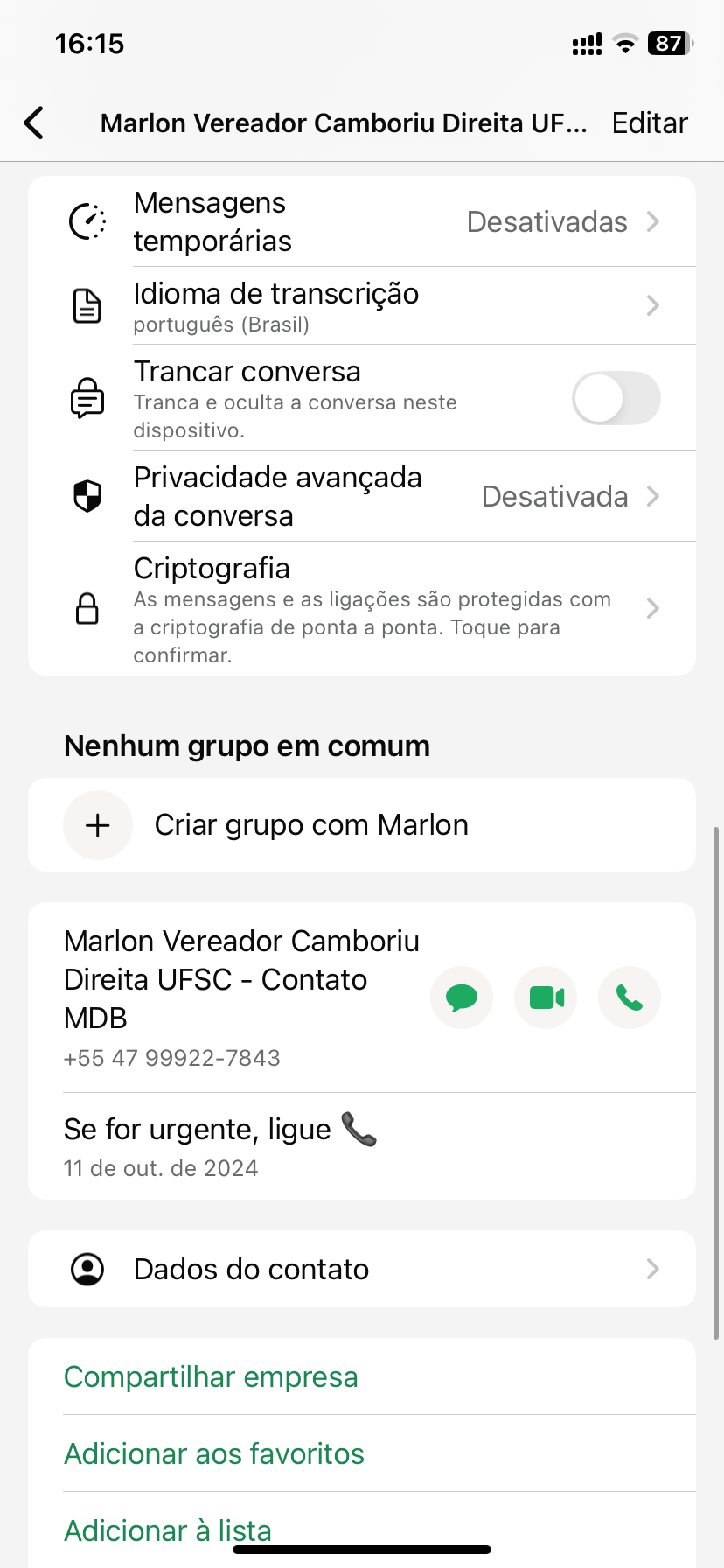Send a message via the chat icon
Viewport: 724px width, 1568px height.
click(x=462, y=997)
